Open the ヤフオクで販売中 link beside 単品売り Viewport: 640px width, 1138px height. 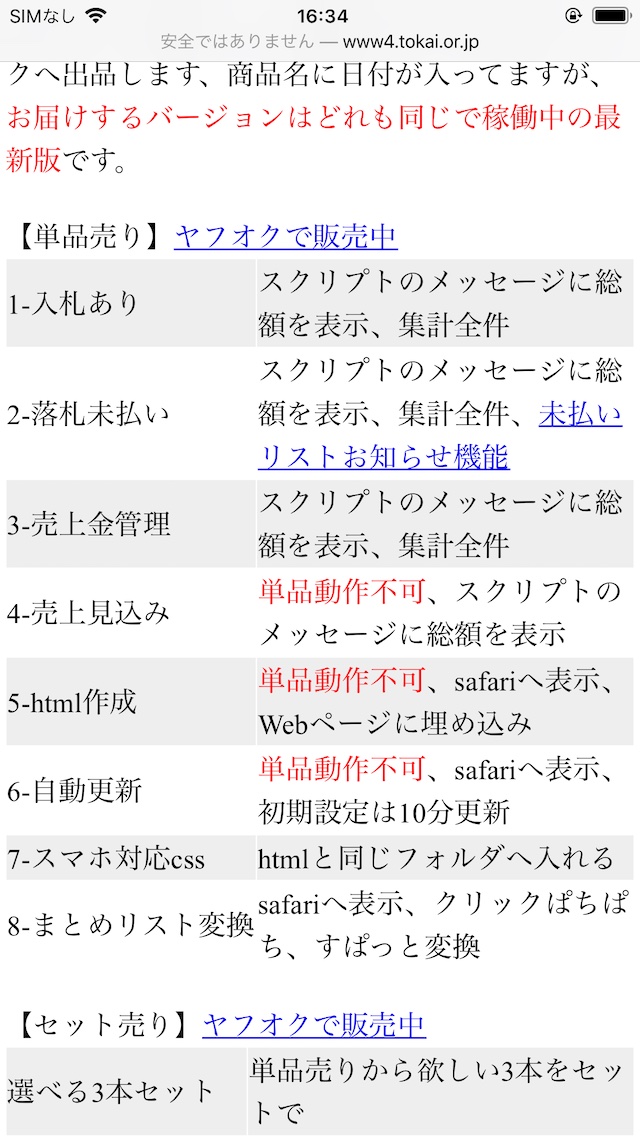coord(286,237)
